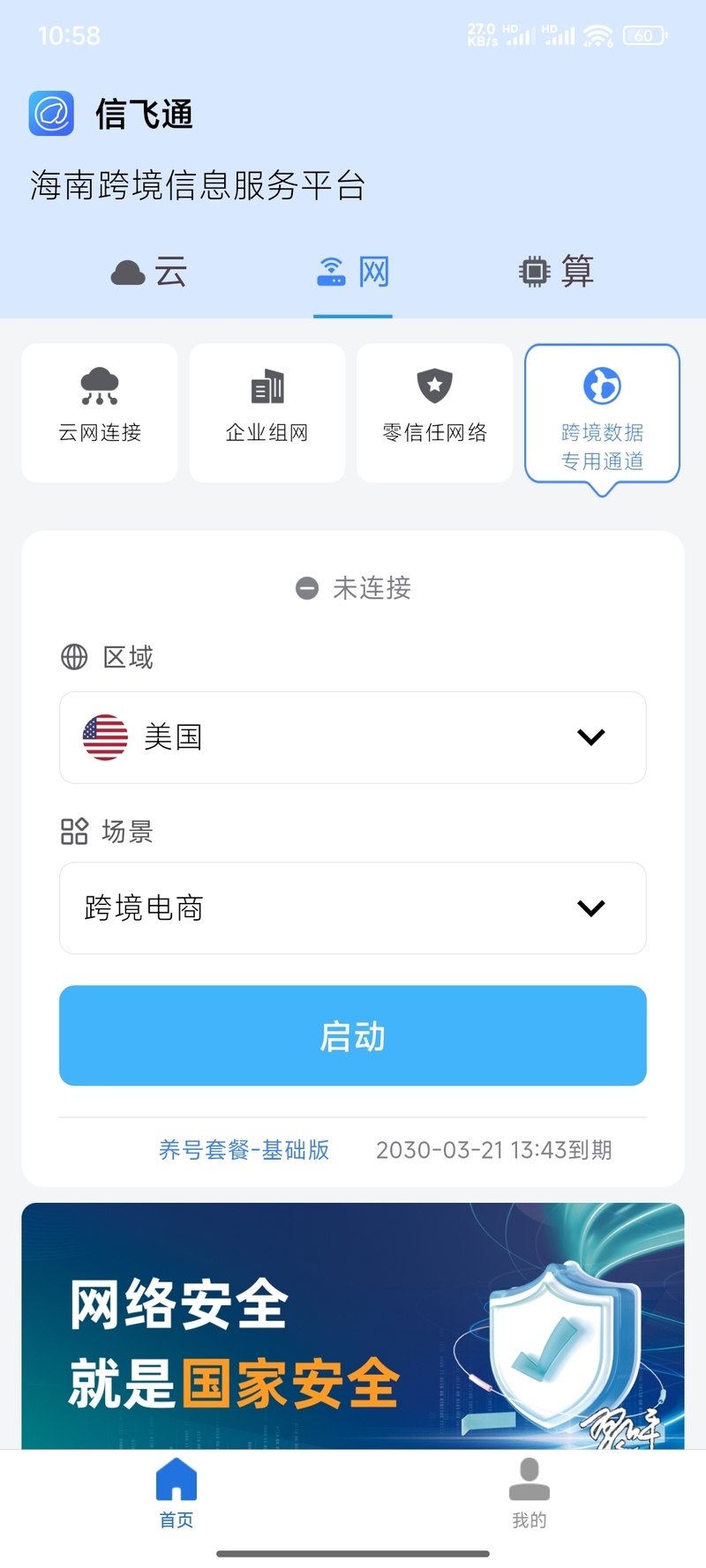Open the 云网连接 card
This screenshot has height=1568, width=706.
tap(100, 413)
